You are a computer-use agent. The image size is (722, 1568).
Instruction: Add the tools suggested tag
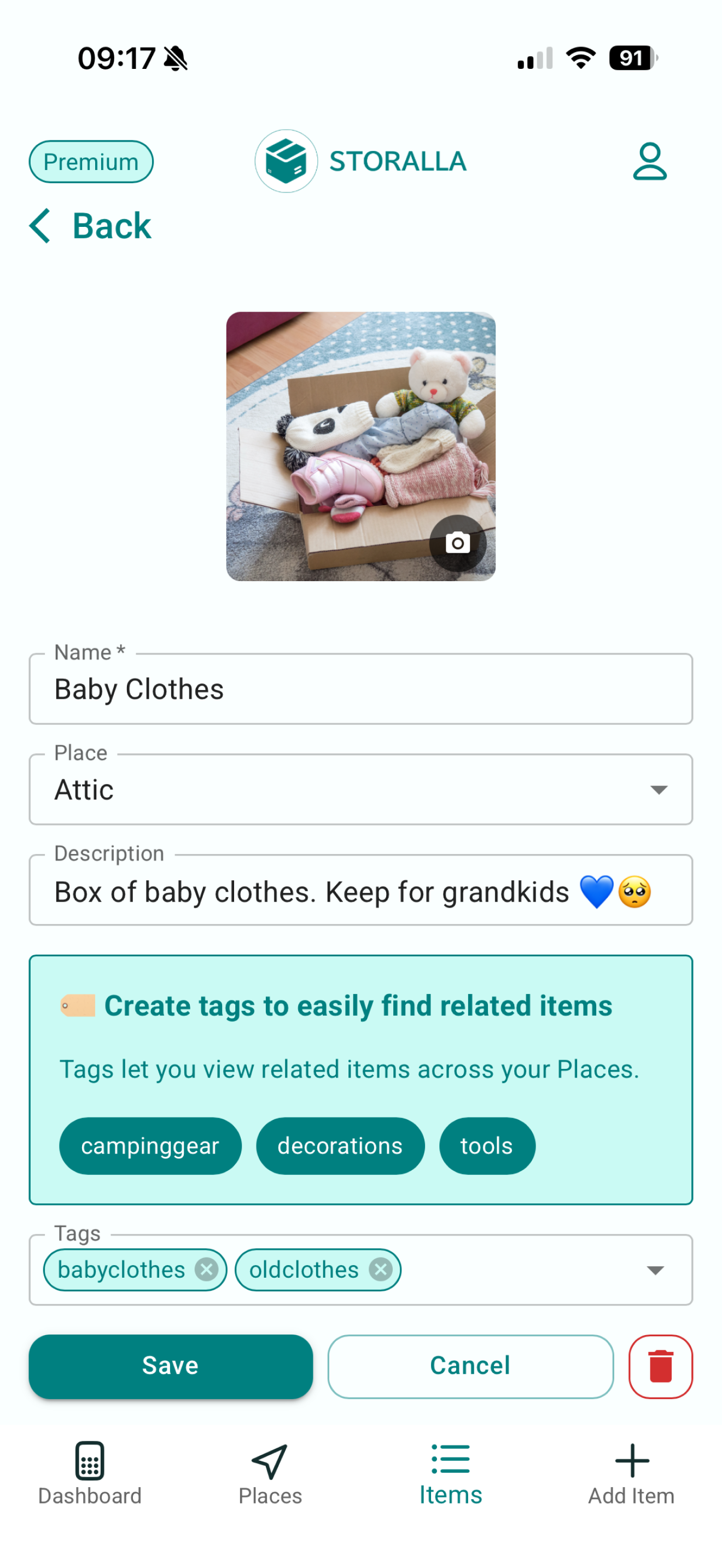coord(486,1145)
